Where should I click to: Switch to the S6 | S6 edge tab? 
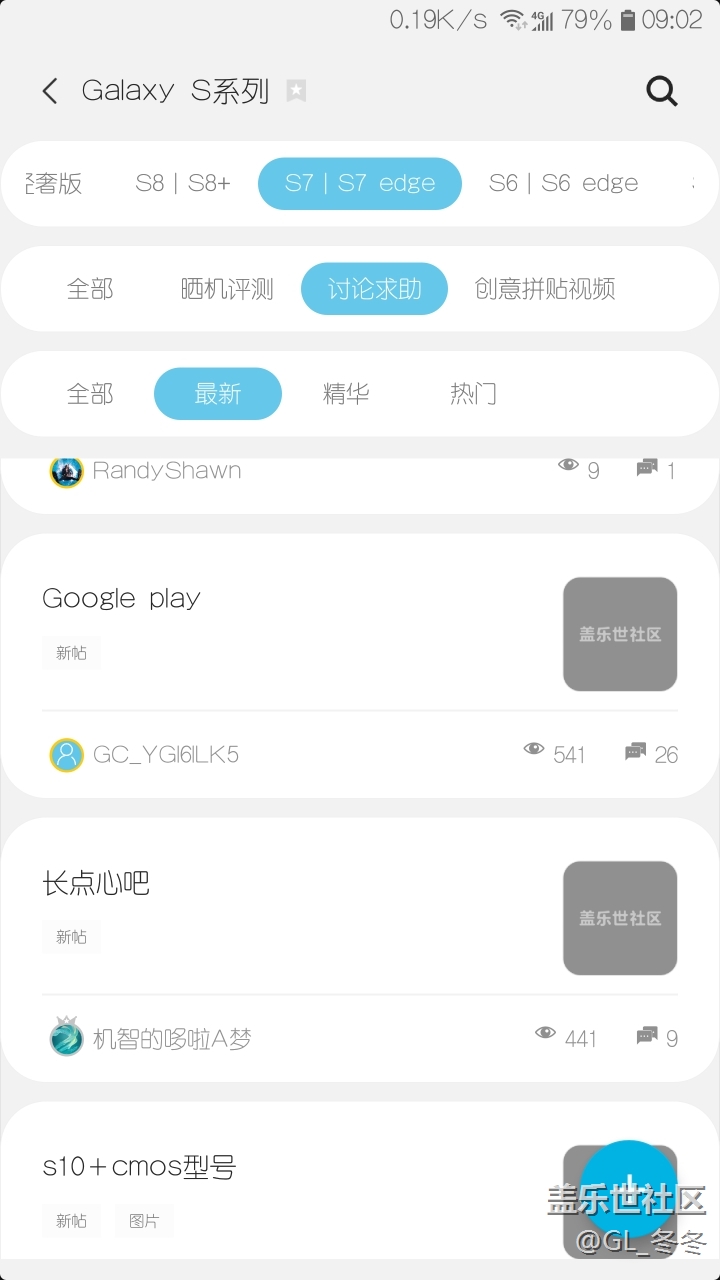(563, 183)
